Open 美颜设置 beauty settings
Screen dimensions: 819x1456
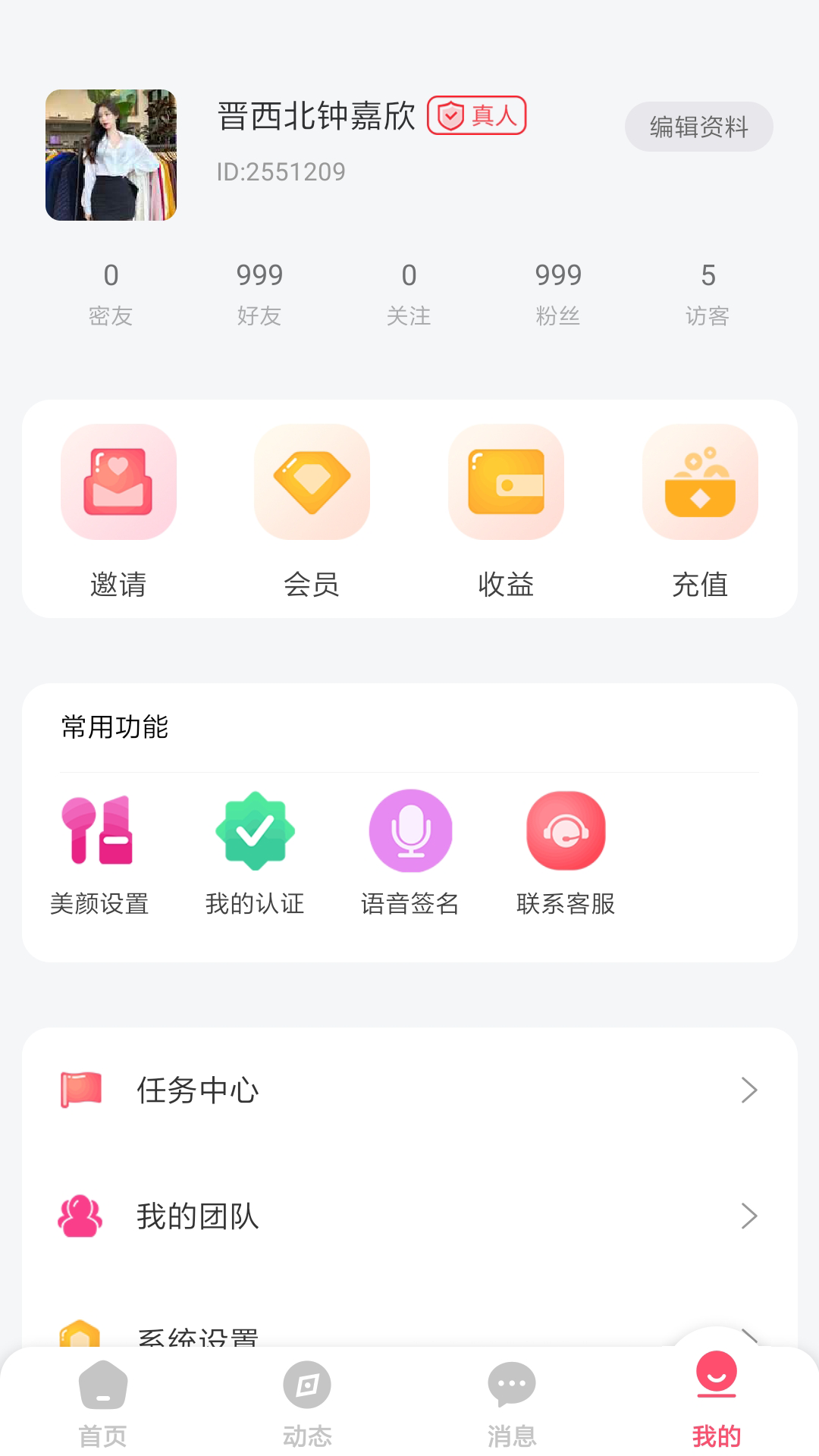pyautogui.click(x=99, y=853)
